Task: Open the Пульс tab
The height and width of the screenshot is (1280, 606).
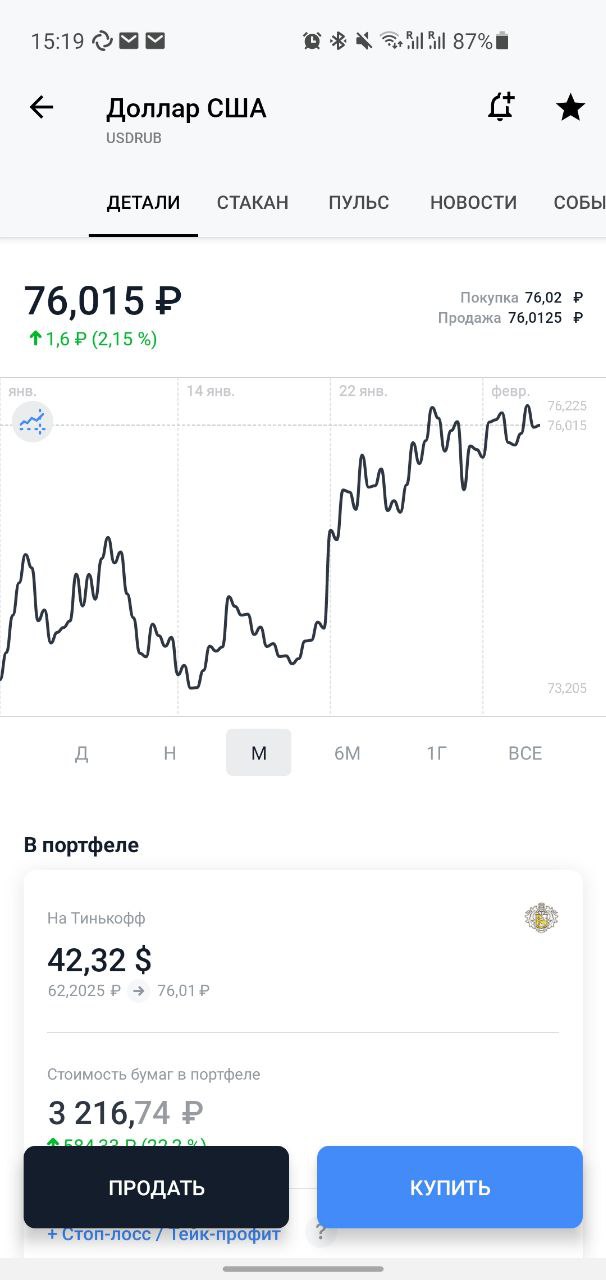Action: tap(359, 202)
